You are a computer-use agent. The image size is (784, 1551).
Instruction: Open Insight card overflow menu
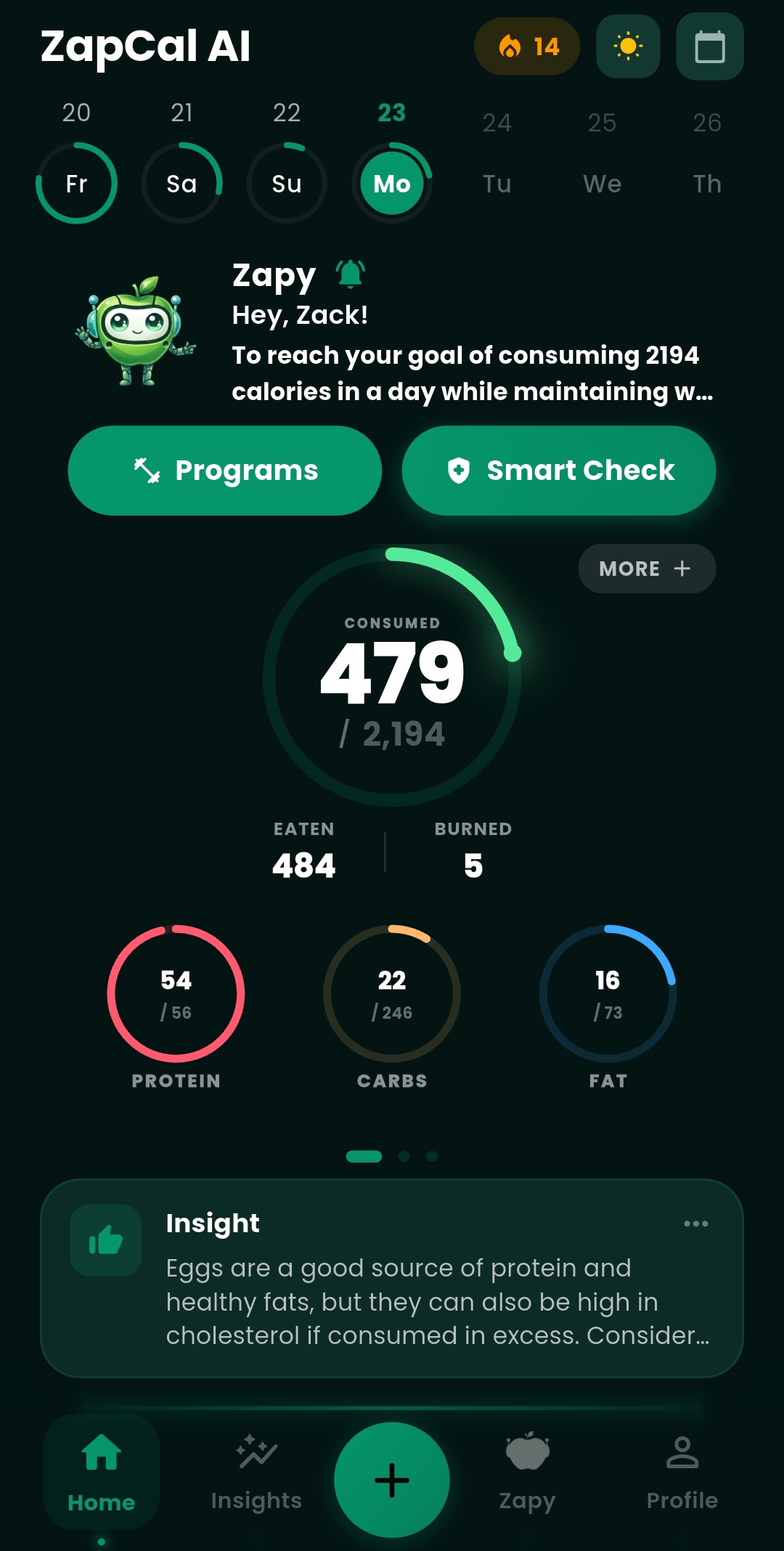tap(696, 1224)
